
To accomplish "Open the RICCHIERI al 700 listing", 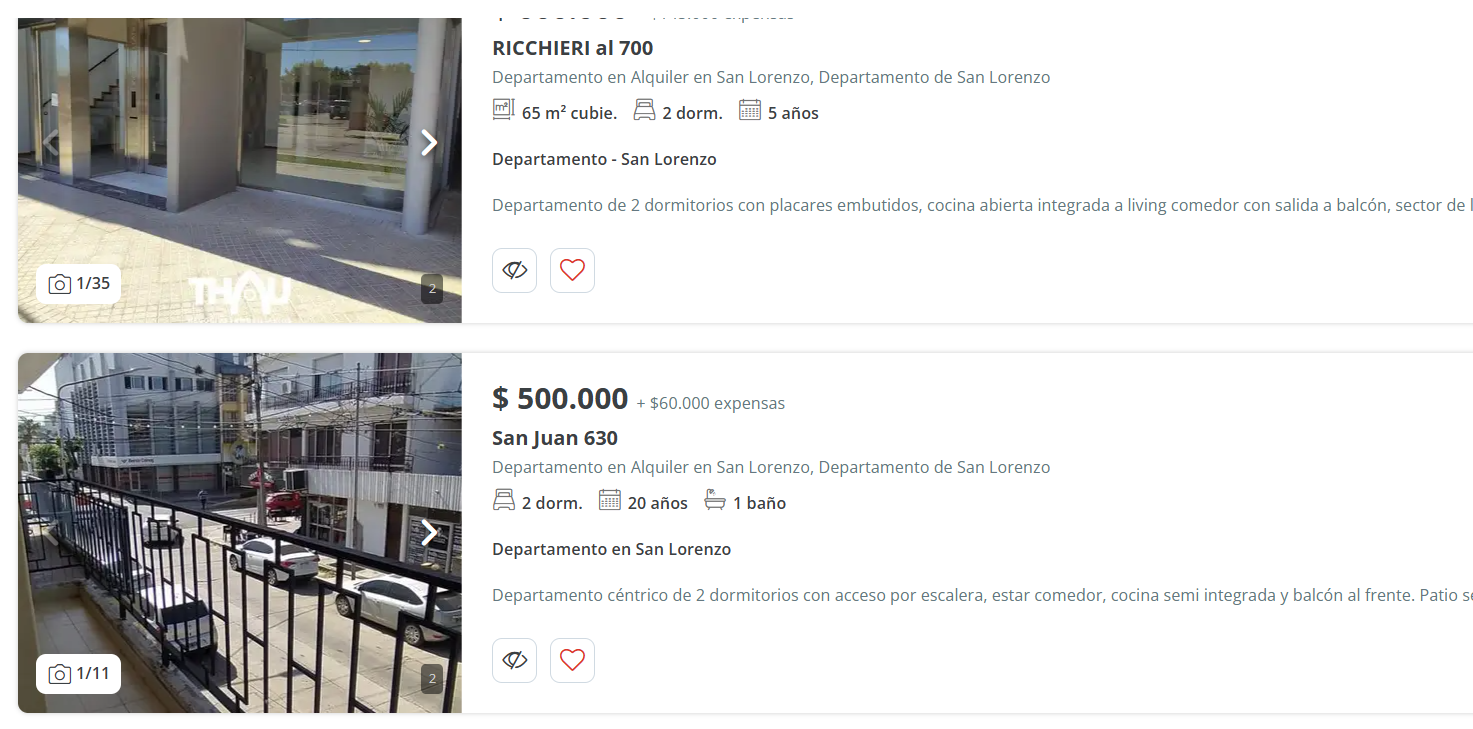I will tap(572, 48).
